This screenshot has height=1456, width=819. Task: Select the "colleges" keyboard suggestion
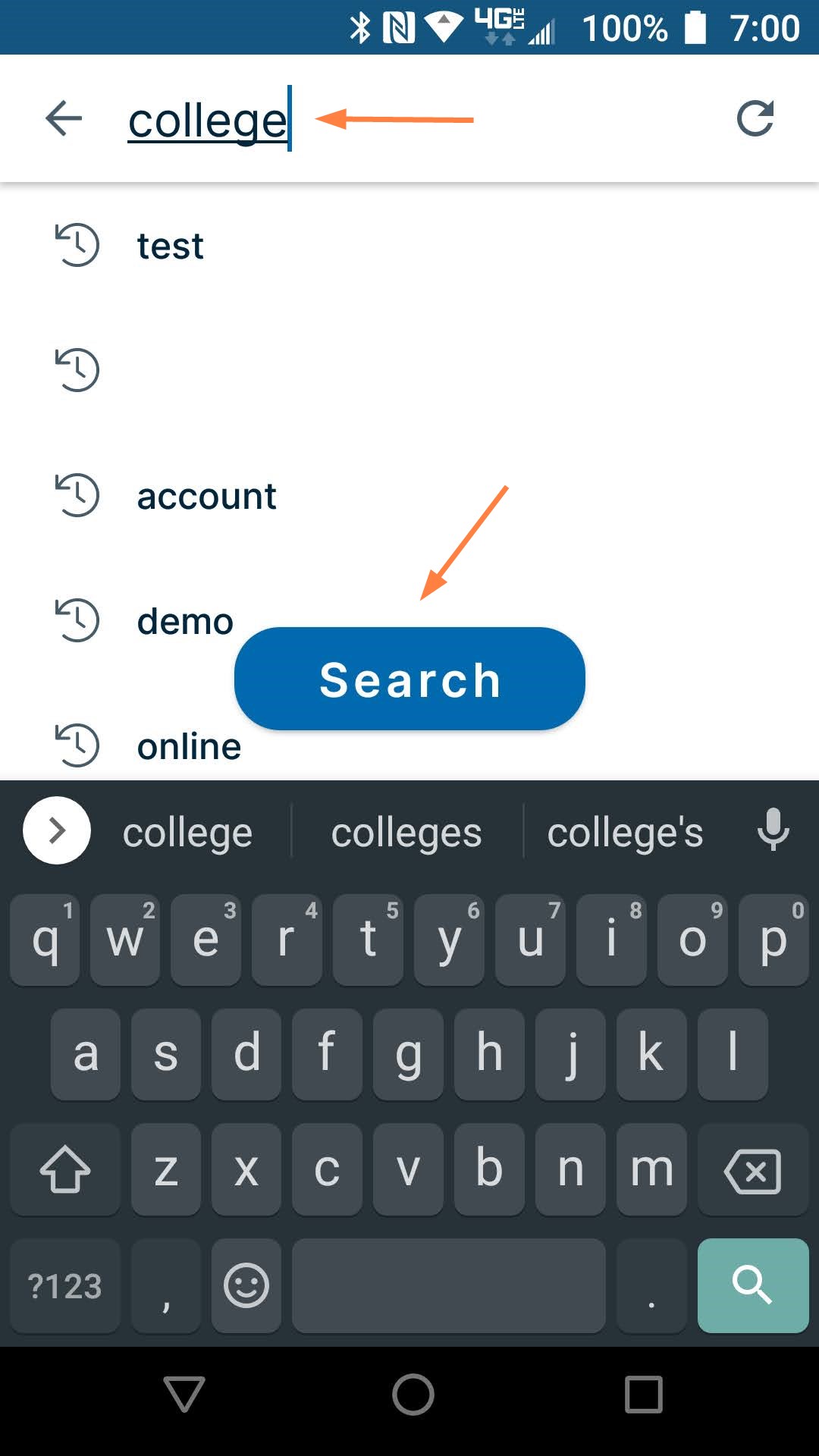(406, 831)
